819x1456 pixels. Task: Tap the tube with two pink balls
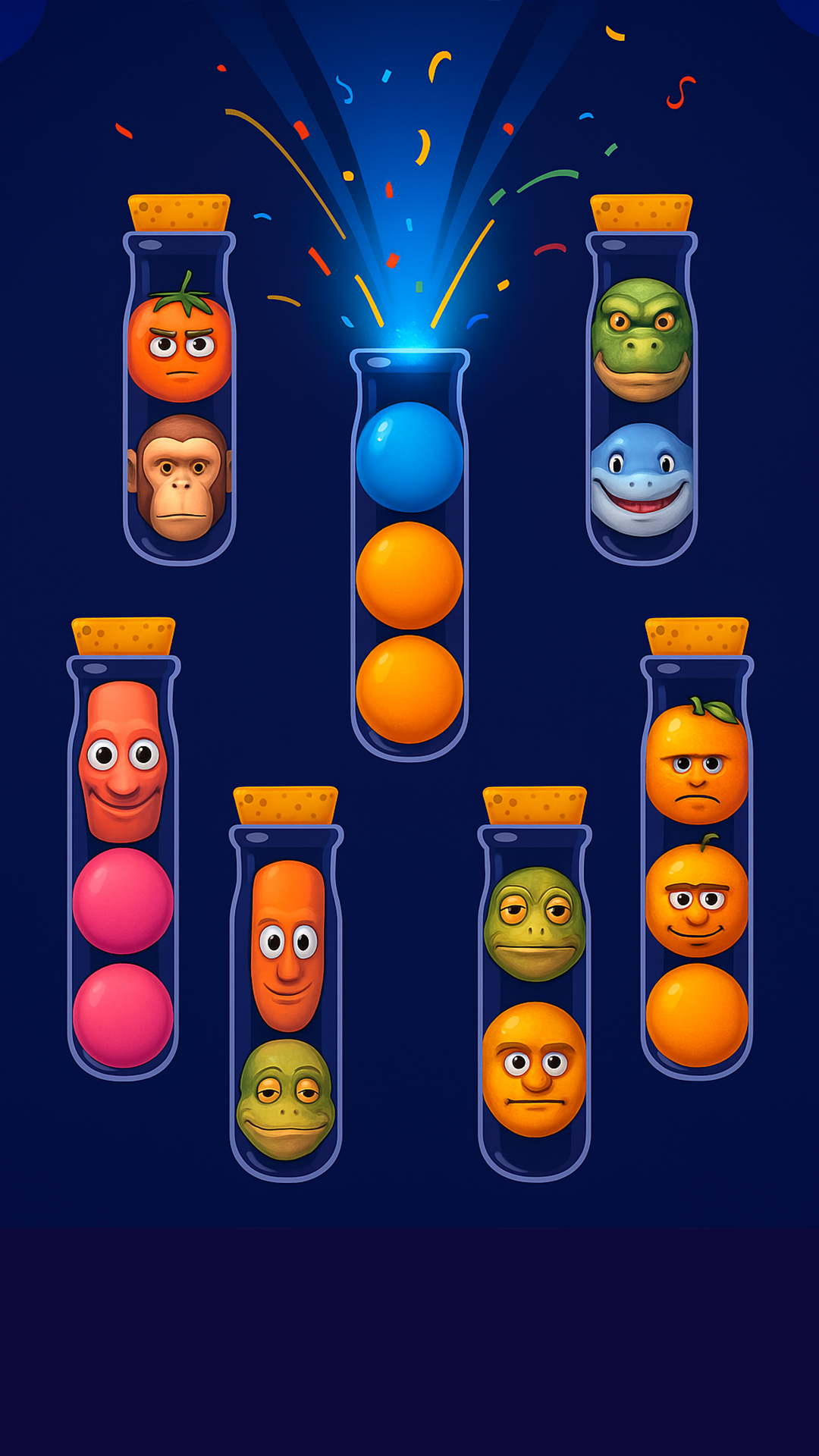[x=123, y=864]
